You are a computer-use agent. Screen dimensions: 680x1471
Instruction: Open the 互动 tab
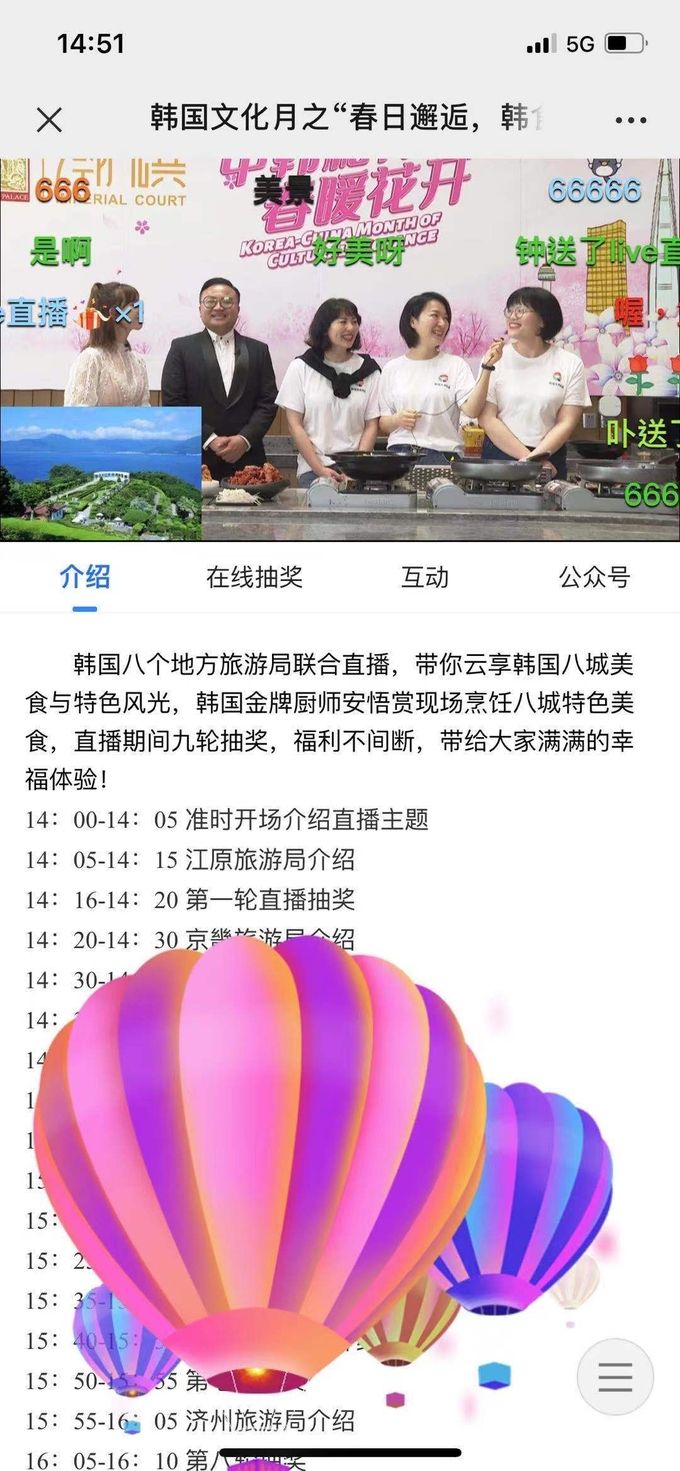click(x=425, y=577)
